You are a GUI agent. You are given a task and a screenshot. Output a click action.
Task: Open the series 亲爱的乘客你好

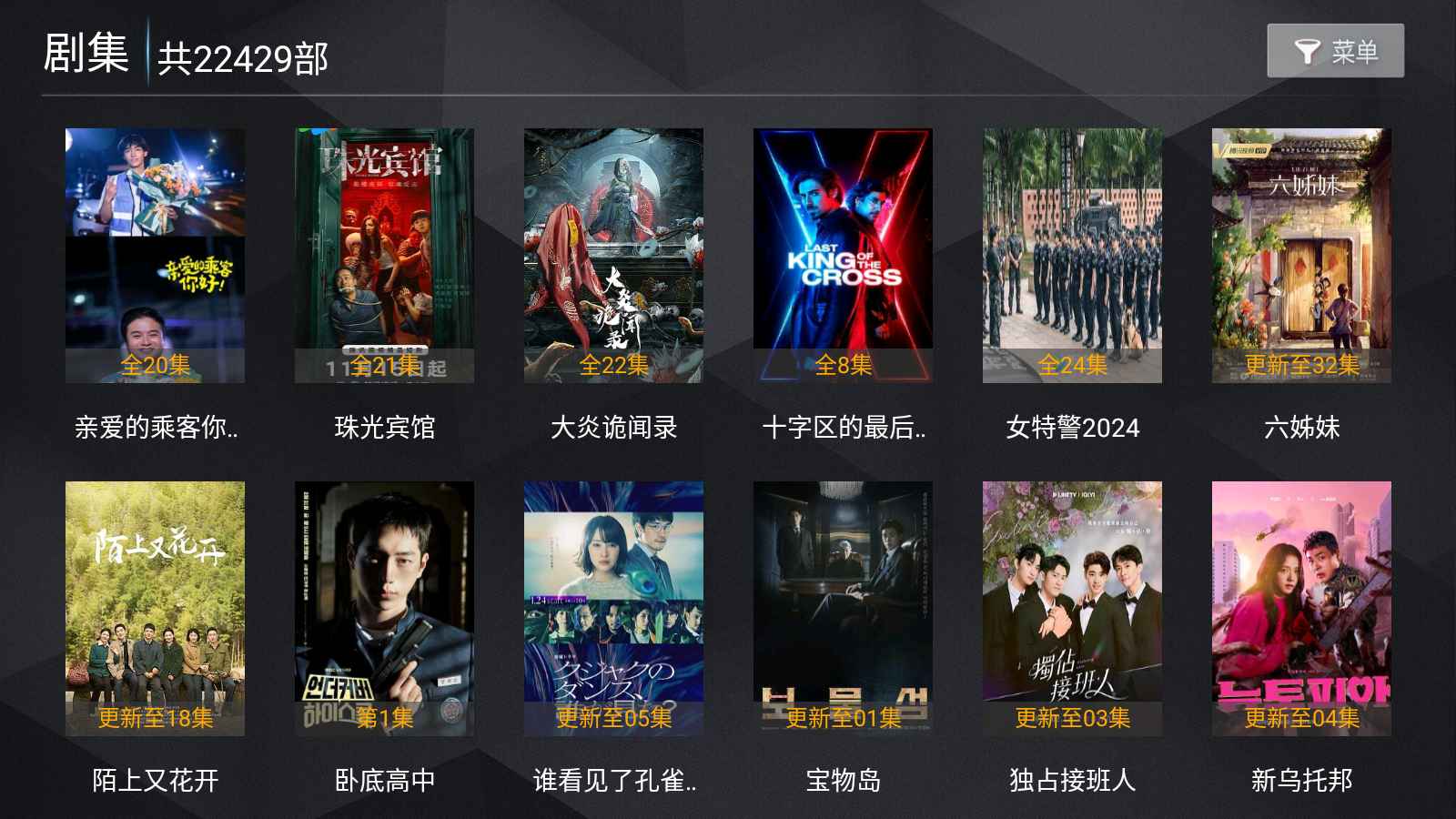coord(155,255)
